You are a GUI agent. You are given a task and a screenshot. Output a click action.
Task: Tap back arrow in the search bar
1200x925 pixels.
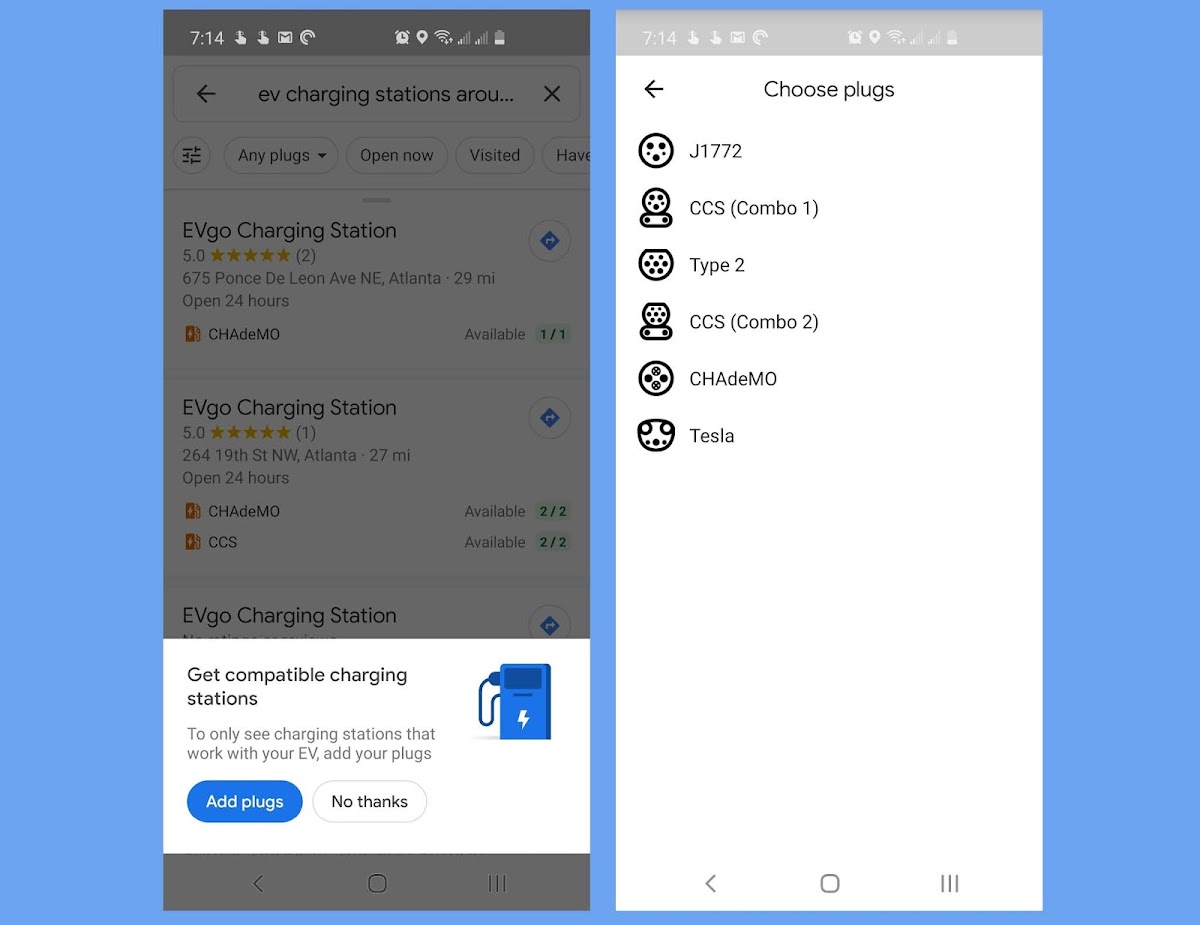[x=206, y=94]
